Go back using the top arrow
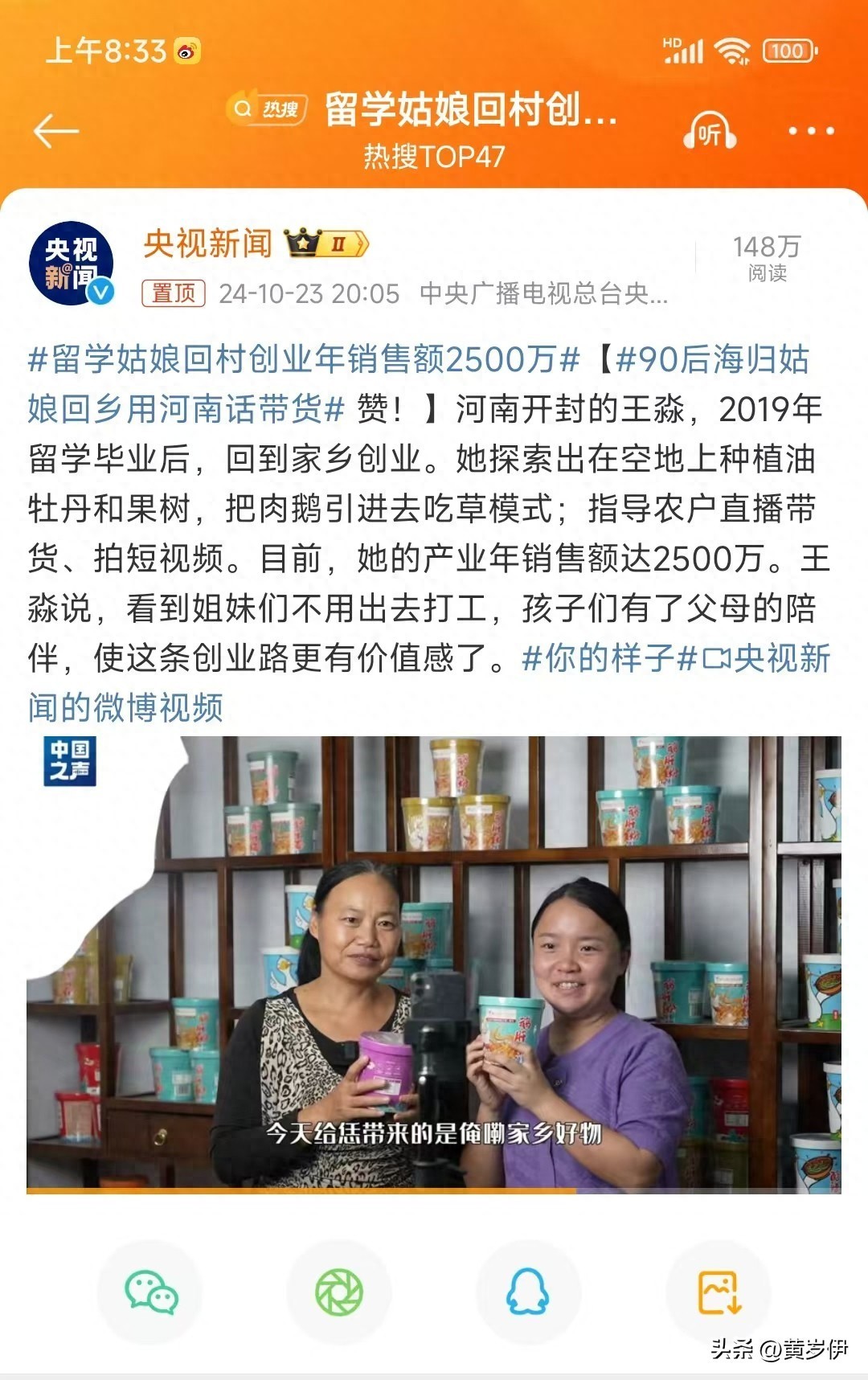Screen dimensions: 868x1380 point(56,131)
